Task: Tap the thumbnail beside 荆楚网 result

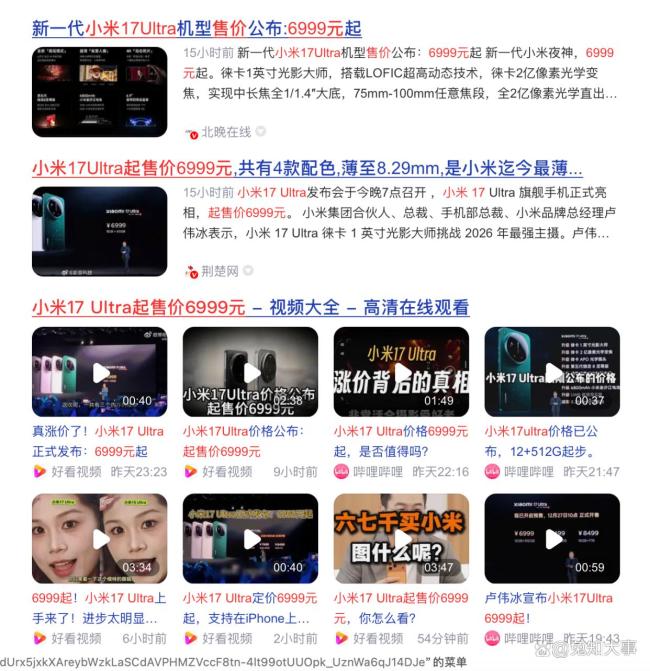Action: click(99, 231)
